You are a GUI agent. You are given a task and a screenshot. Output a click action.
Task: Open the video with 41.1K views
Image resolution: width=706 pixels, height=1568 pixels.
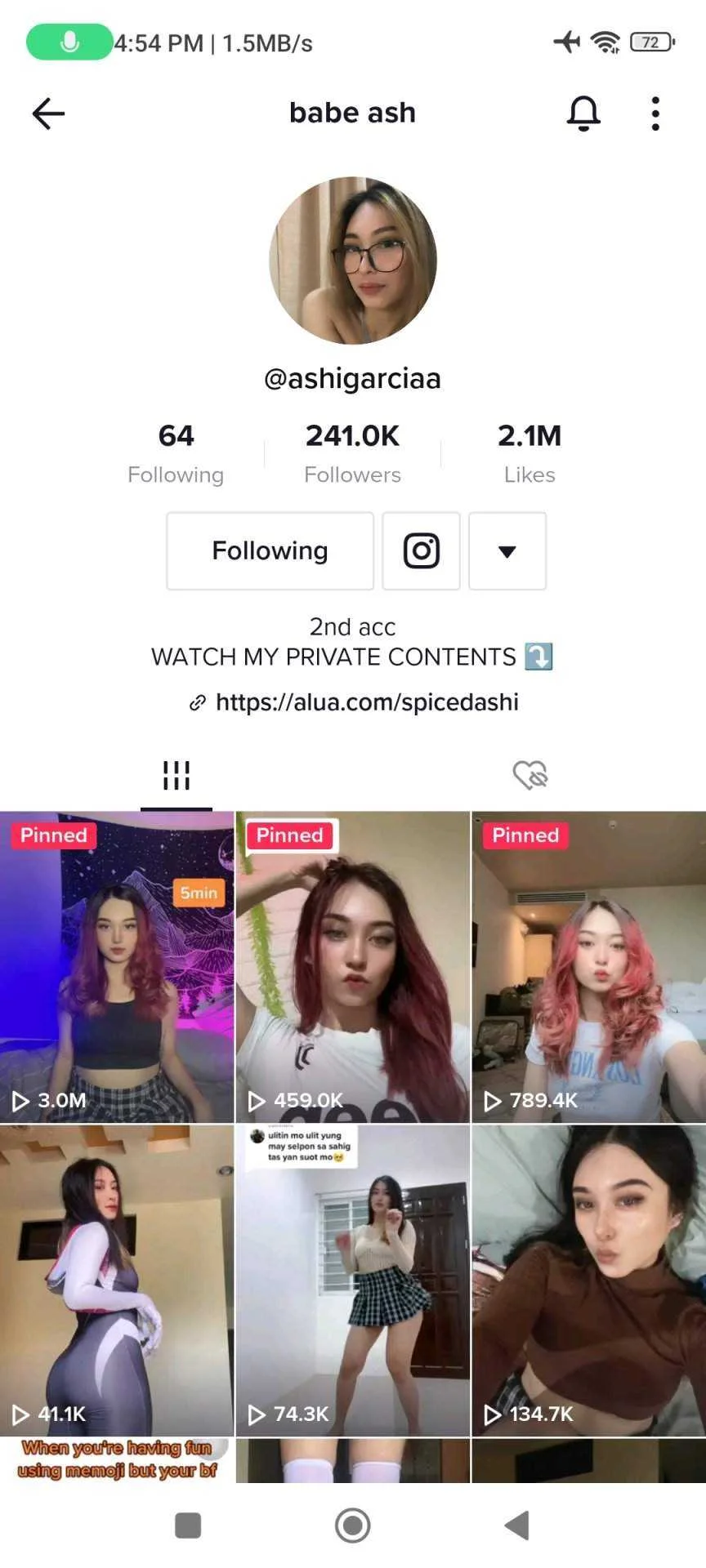click(x=117, y=1280)
